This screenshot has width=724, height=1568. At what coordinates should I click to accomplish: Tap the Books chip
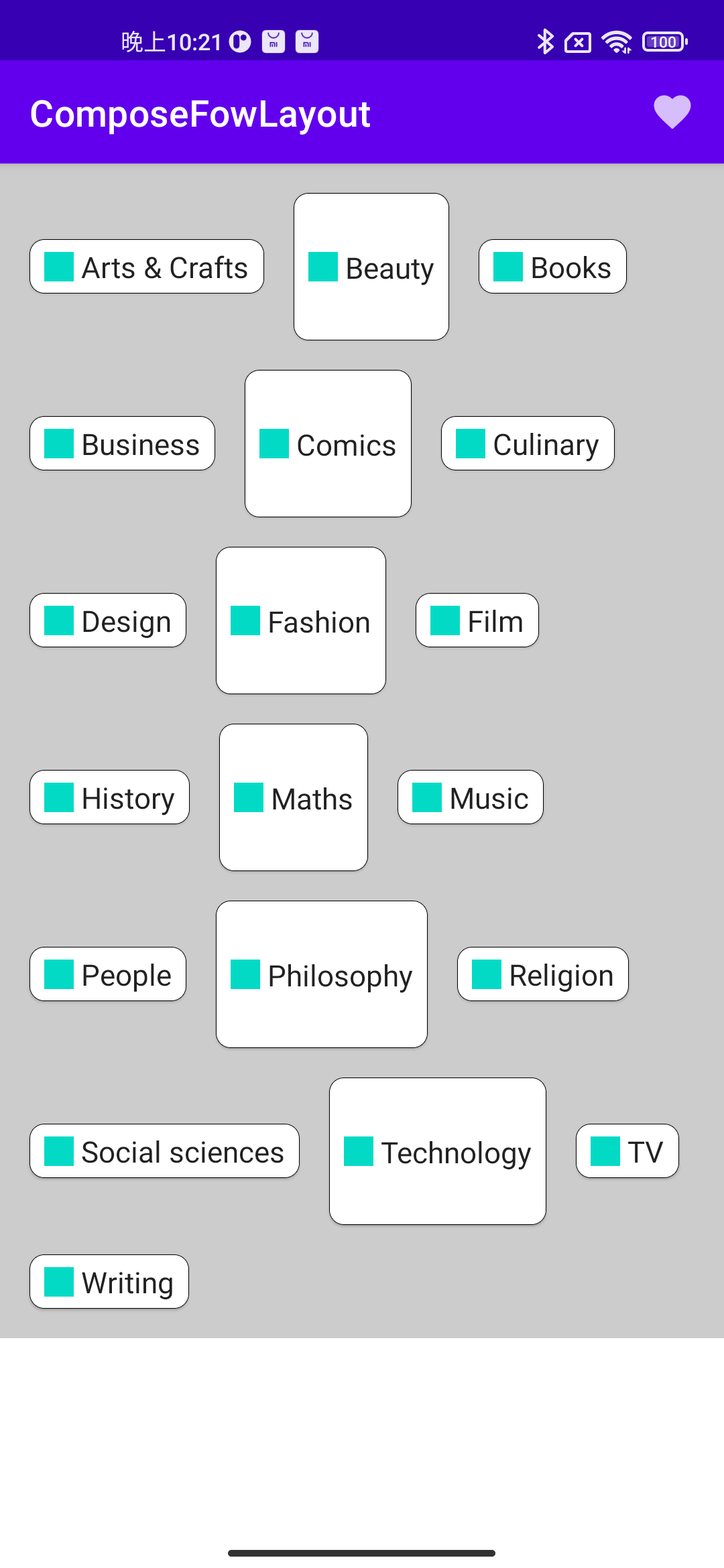point(552,267)
